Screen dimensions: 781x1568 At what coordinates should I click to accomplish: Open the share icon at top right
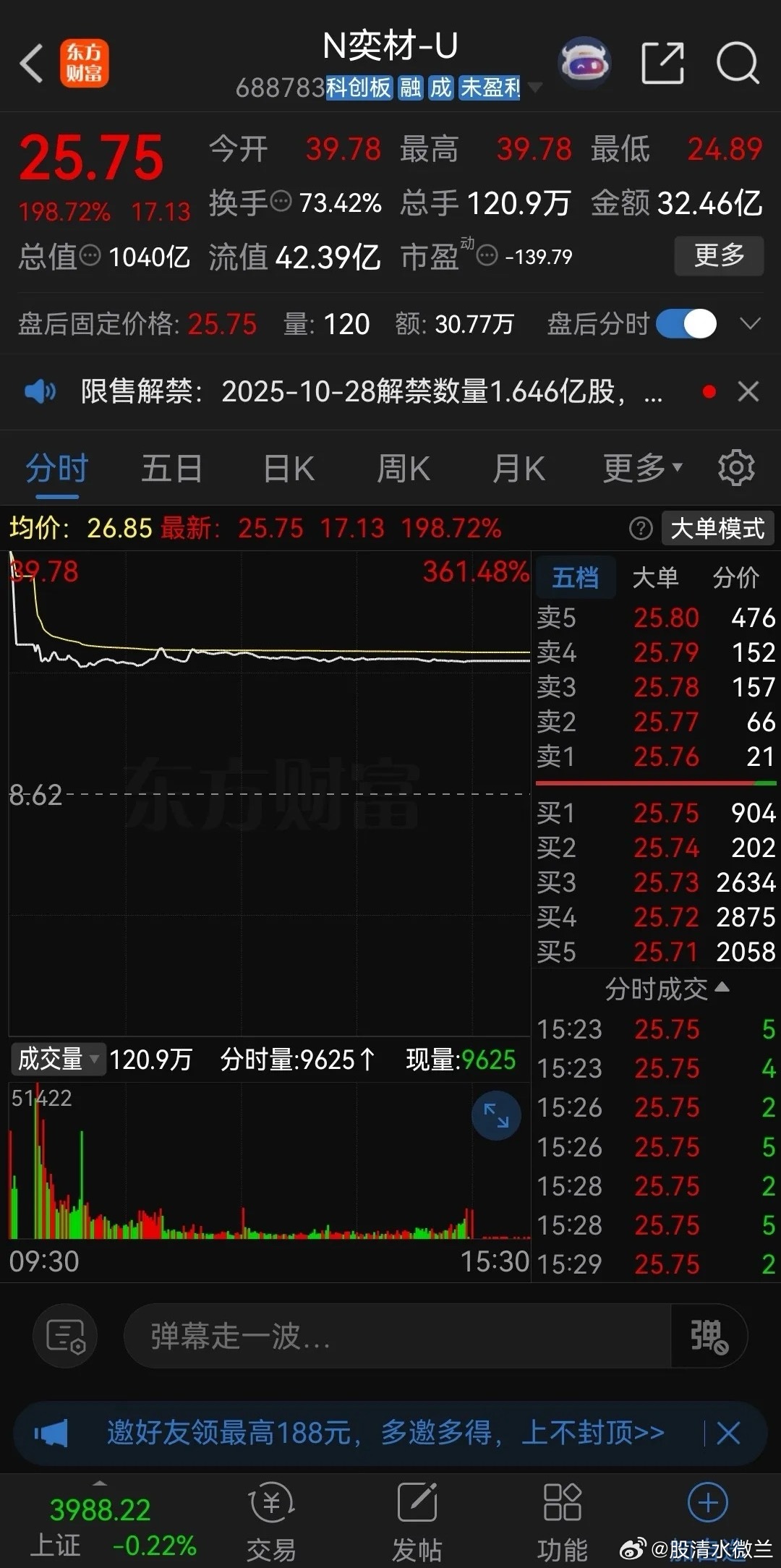pyautogui.click(x=662, y=64)
